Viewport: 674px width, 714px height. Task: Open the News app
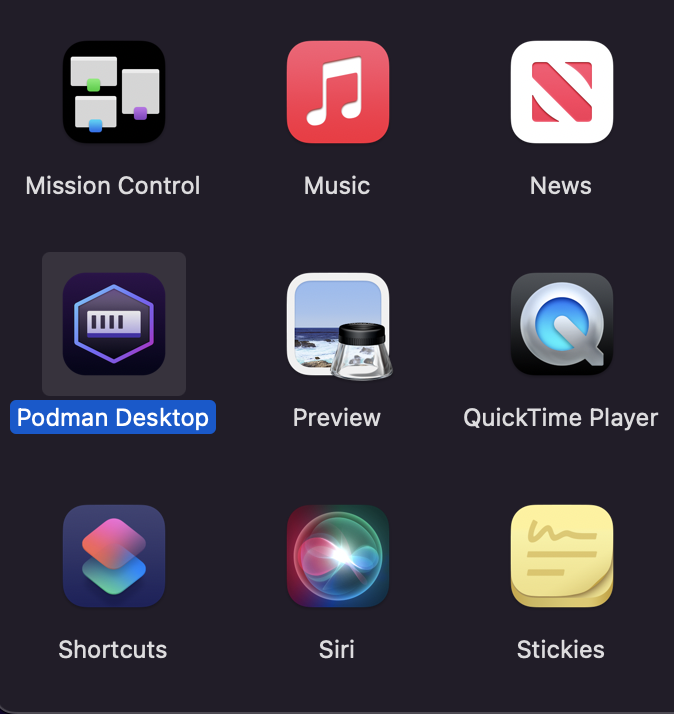coord(561,92)
